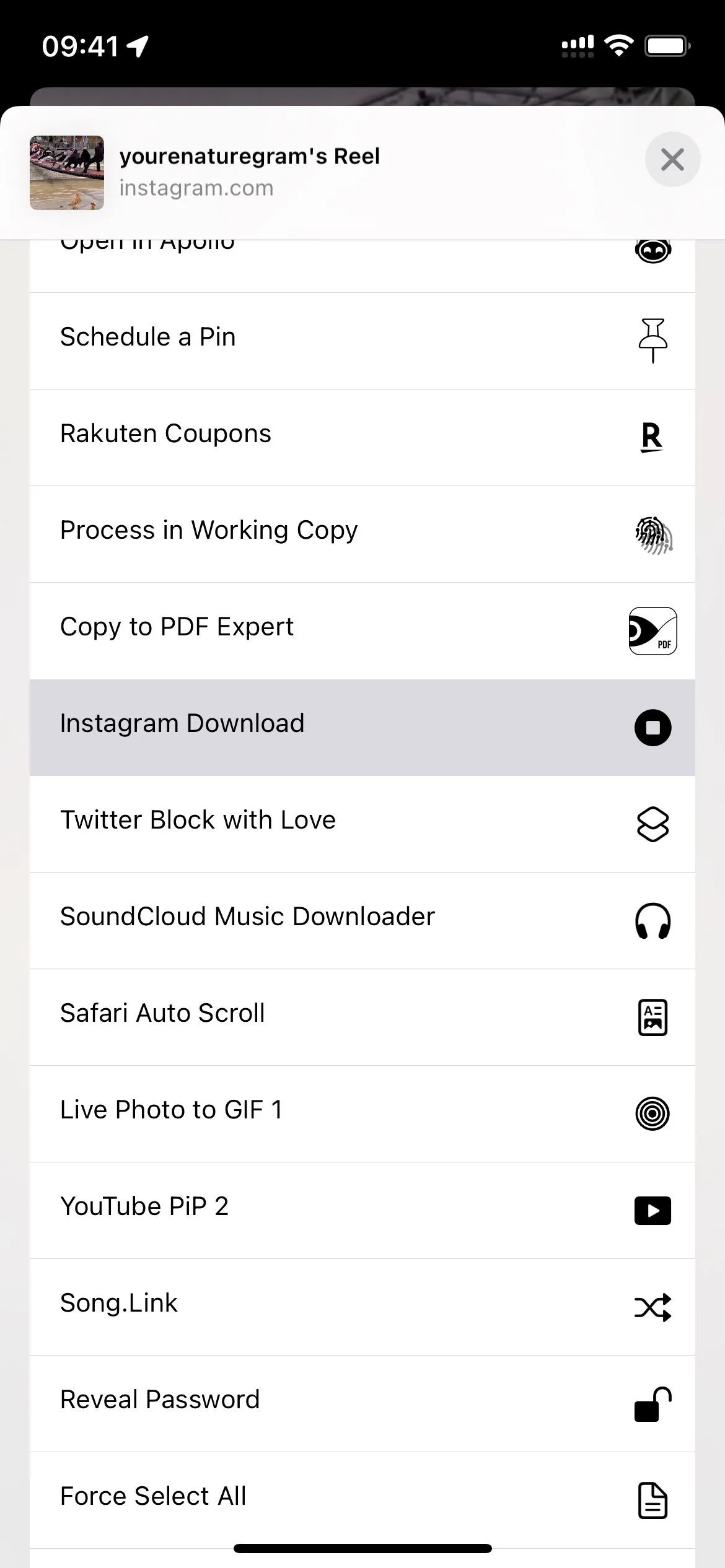Run Twitter Block with Love
Screen dimensions: 725x1568
(362, 824)
